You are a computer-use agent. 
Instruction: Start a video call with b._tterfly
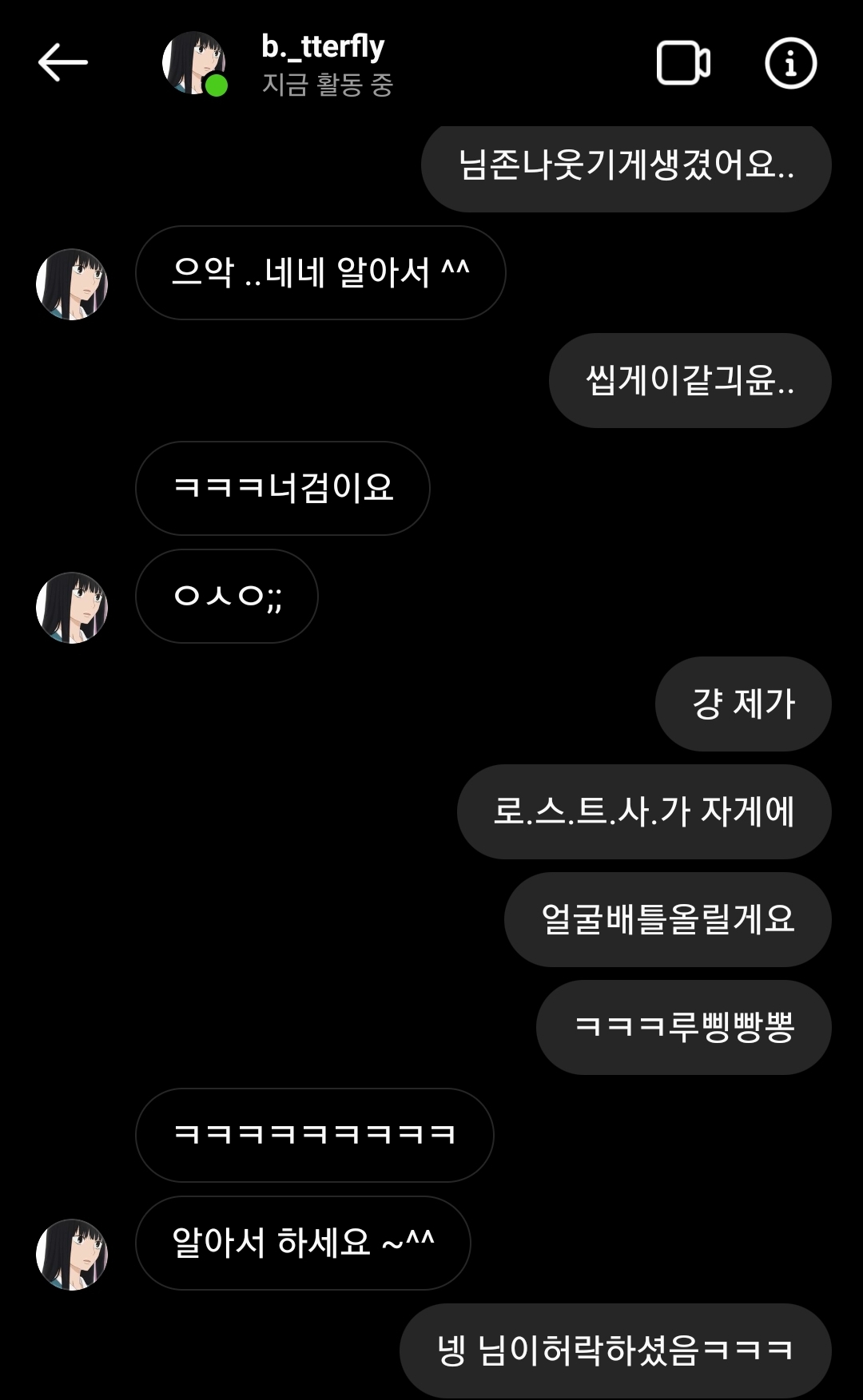point(683,64)
